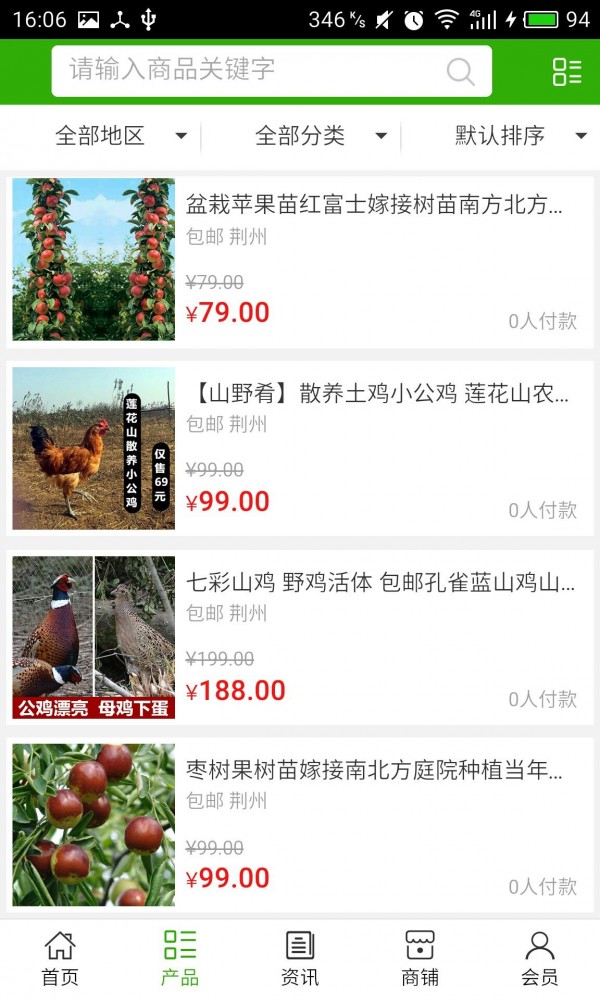Open the 盆栽苹果苗红富士 product card
The height and width of the screenshot is (1000, 600).
[300, 260]
